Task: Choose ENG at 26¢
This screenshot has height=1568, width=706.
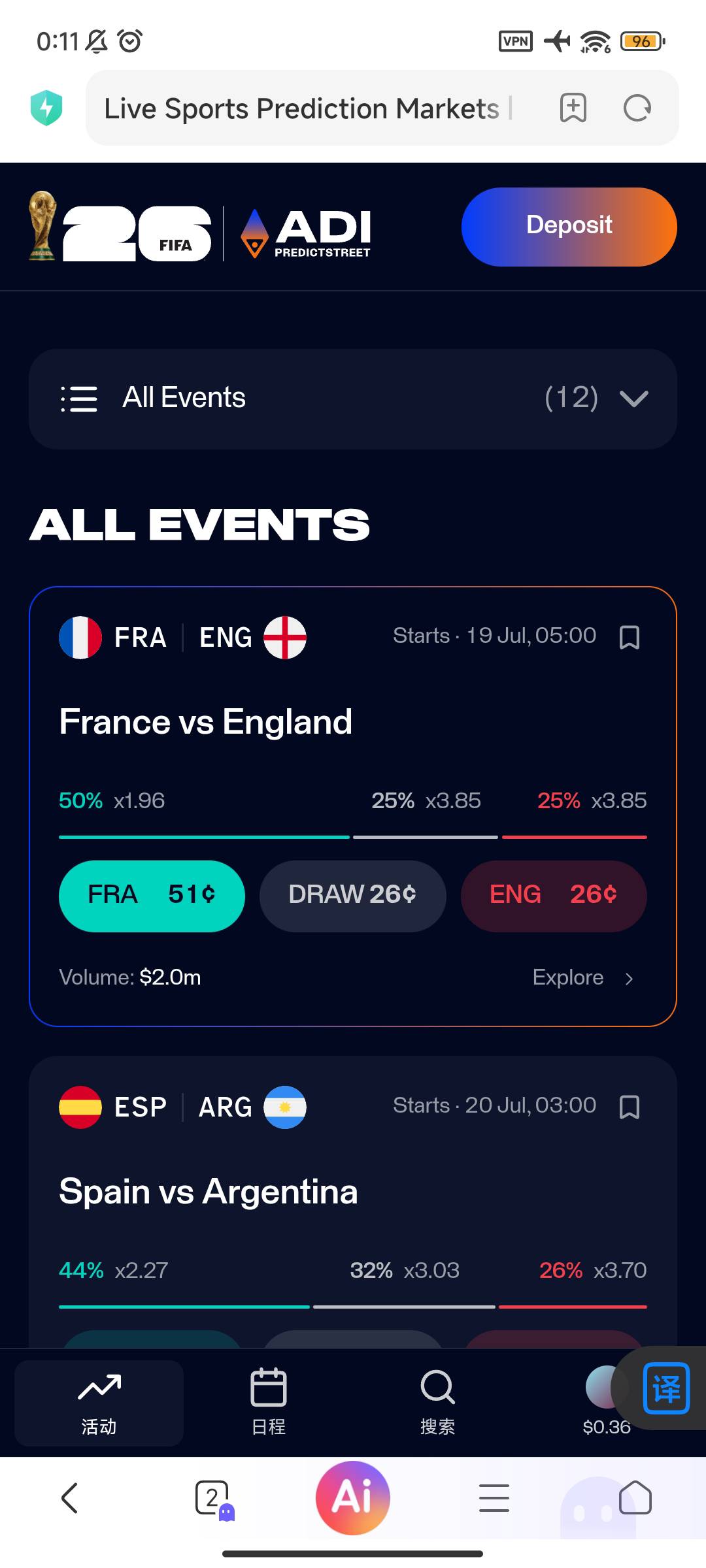Action: [x=554, y=896]
